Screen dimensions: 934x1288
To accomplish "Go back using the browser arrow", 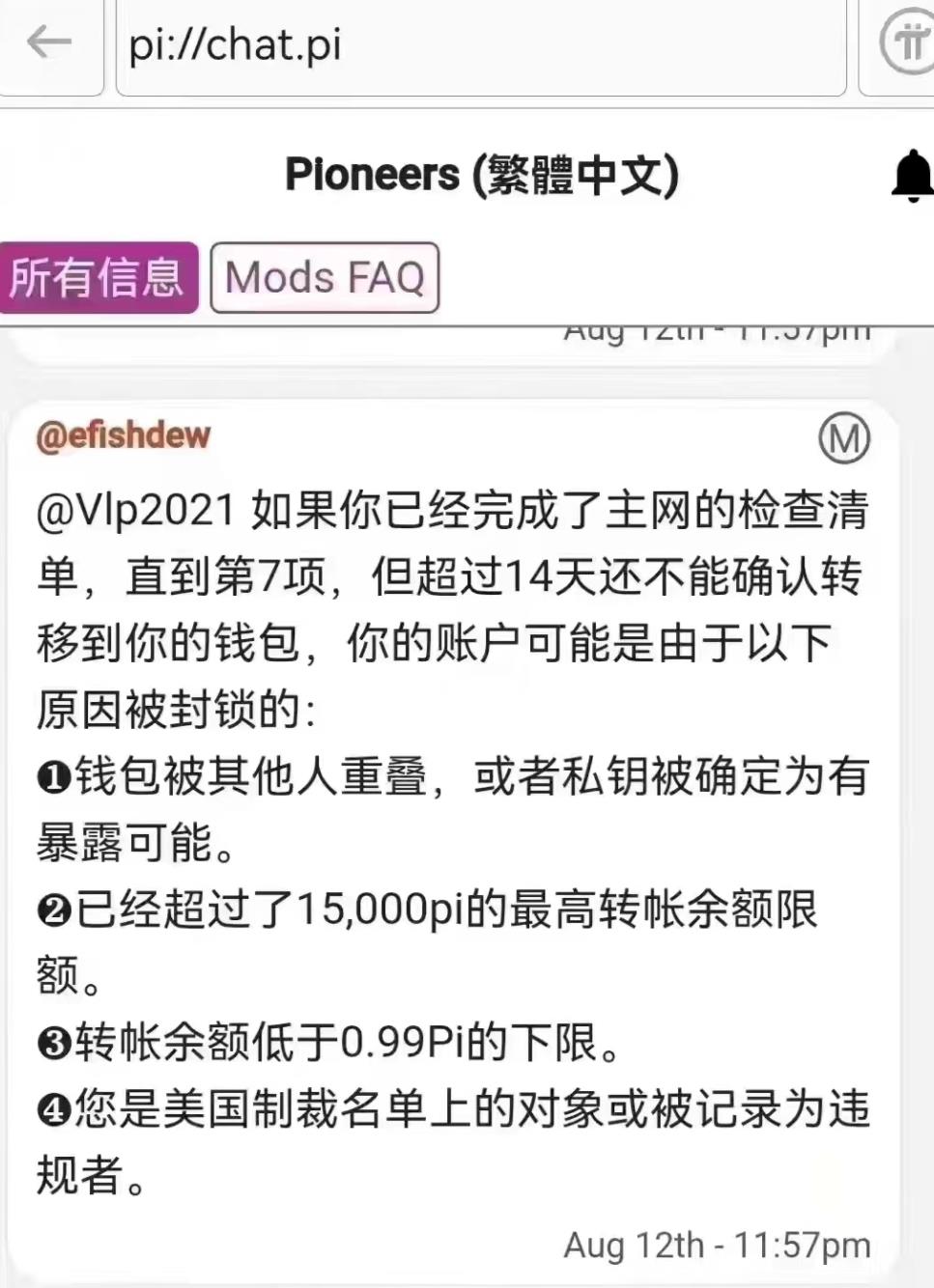I will (x=48, y=42).
